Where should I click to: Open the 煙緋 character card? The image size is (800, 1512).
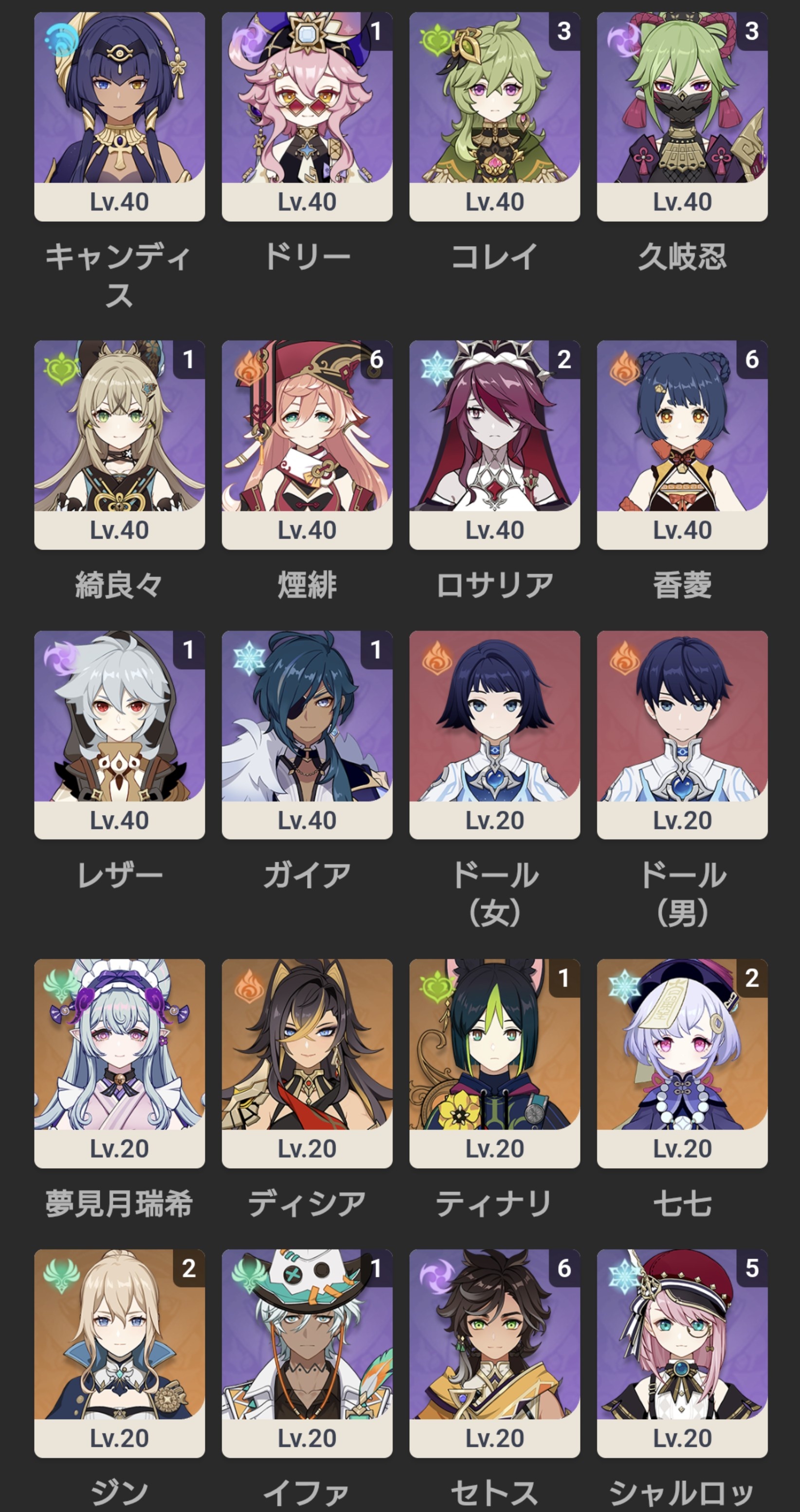(x=307, y=445)
